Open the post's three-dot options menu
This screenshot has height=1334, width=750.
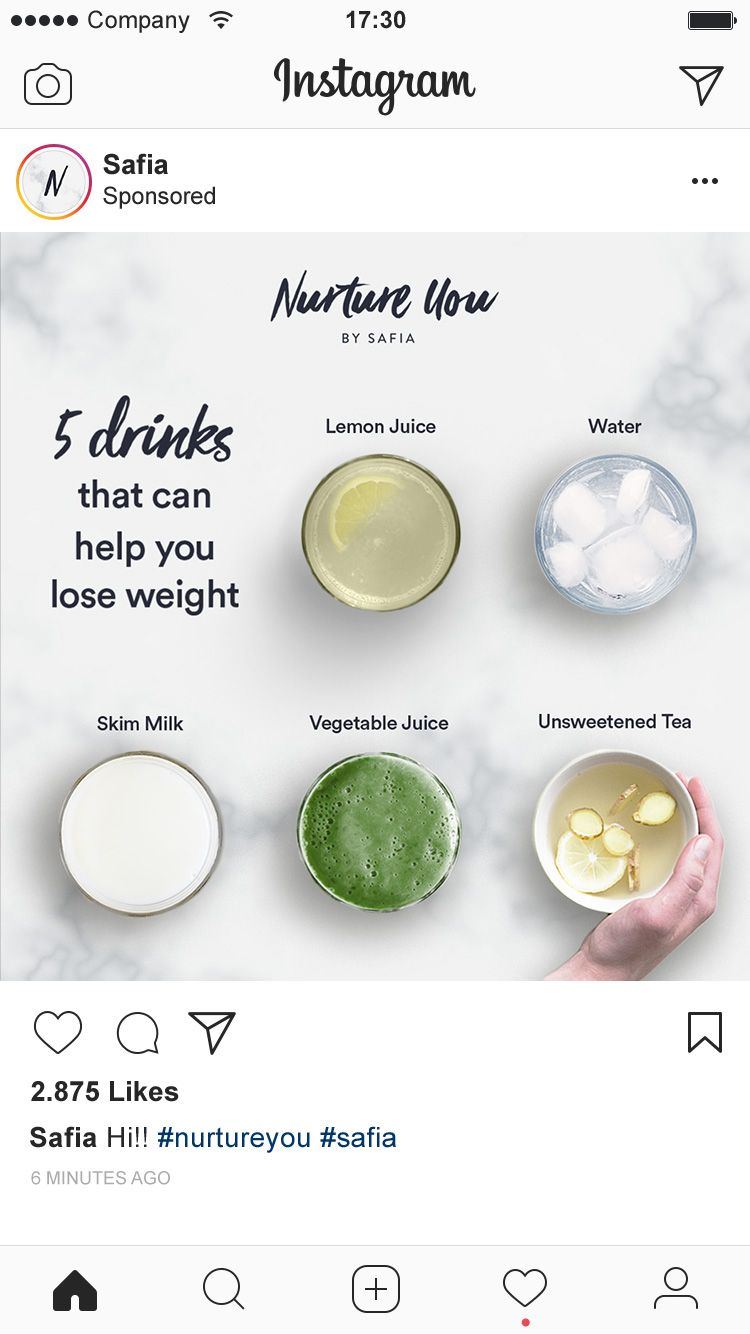(x=704, y=181)
